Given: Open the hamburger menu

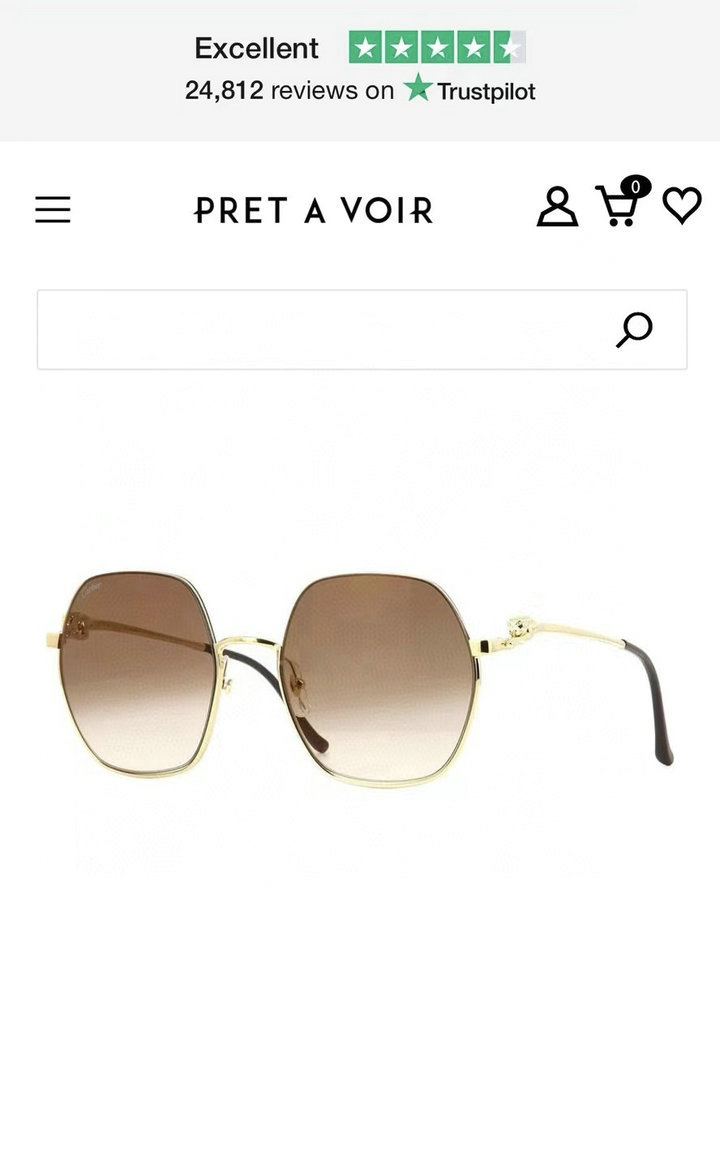Looking at the screenshot, I should [52, 210].
